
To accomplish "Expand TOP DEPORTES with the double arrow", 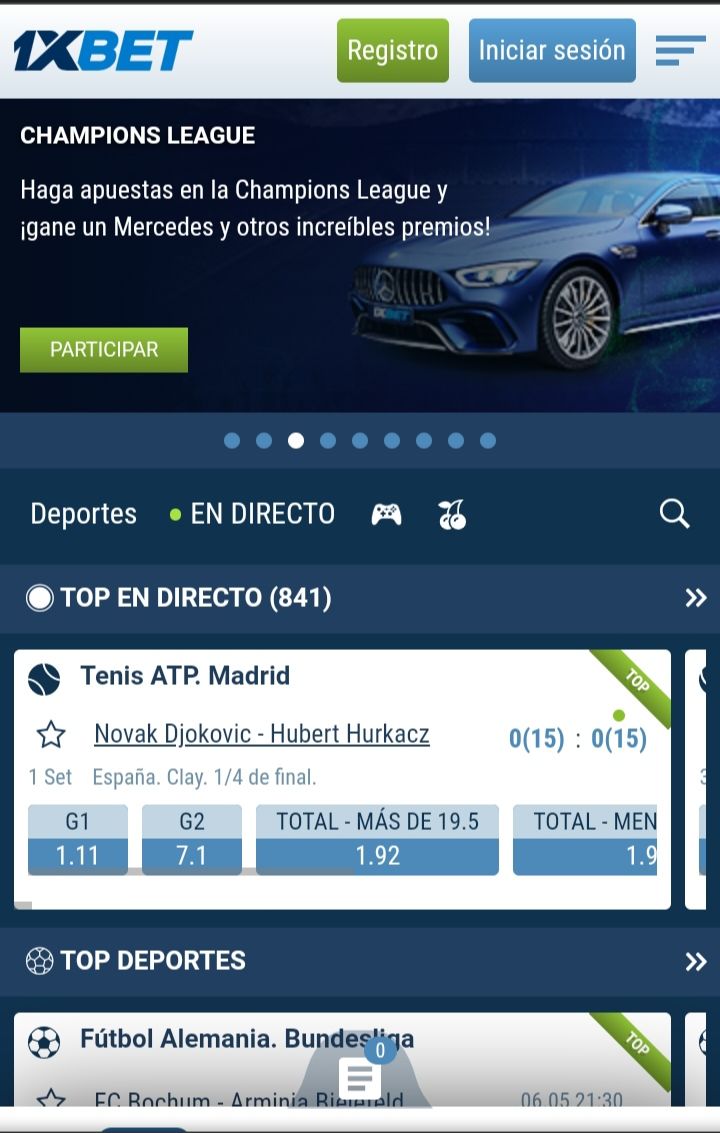I will (695, 962).
